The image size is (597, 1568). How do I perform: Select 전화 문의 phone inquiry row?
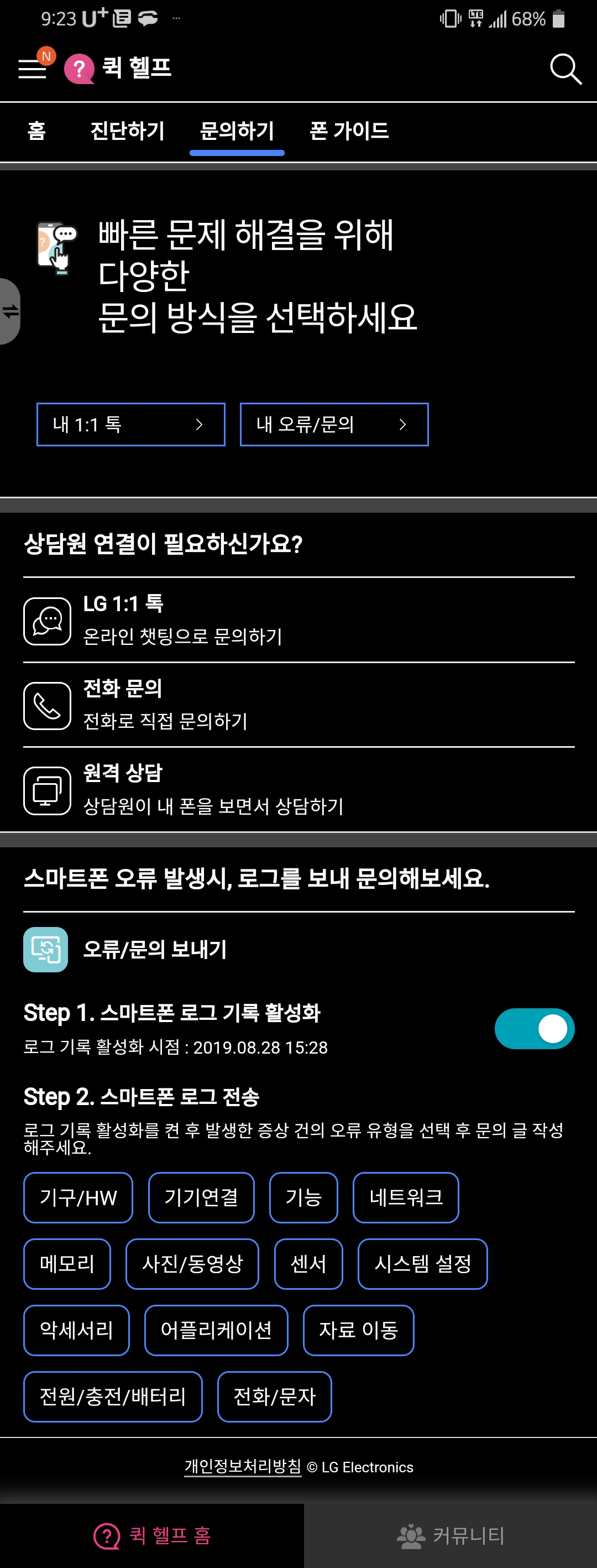pos(298,705)
